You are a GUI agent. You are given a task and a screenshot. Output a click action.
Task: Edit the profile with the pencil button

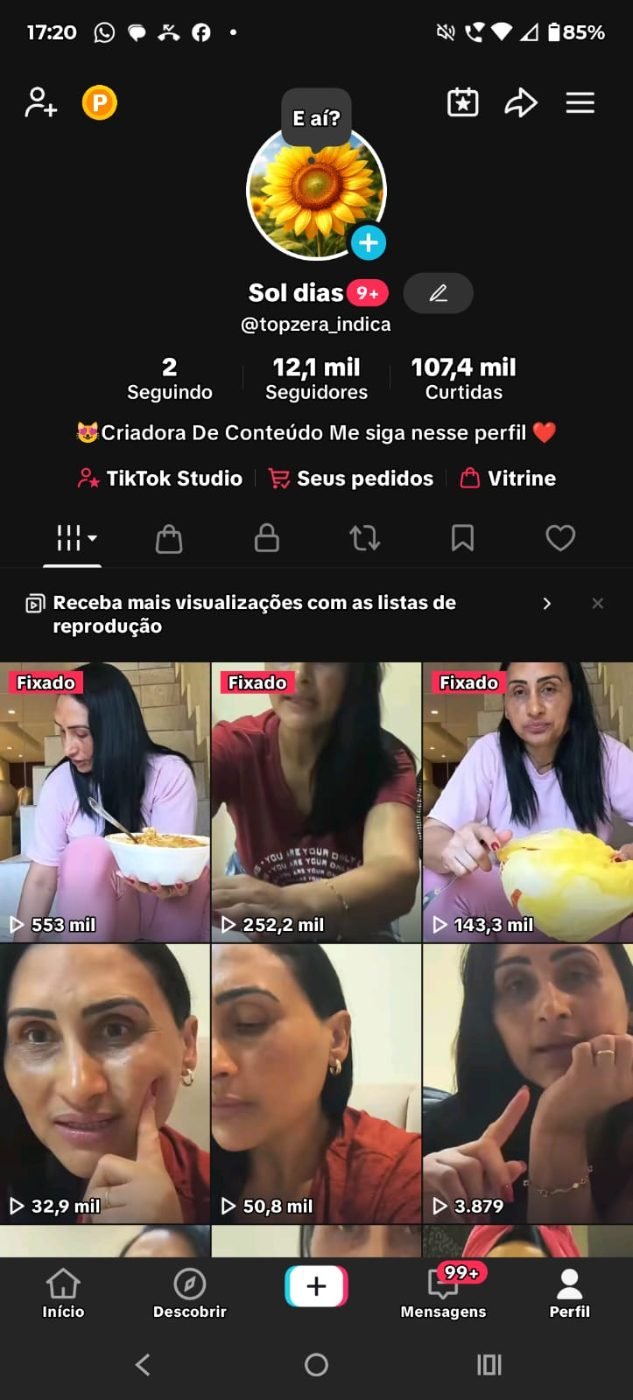click(x=438, y=293)
